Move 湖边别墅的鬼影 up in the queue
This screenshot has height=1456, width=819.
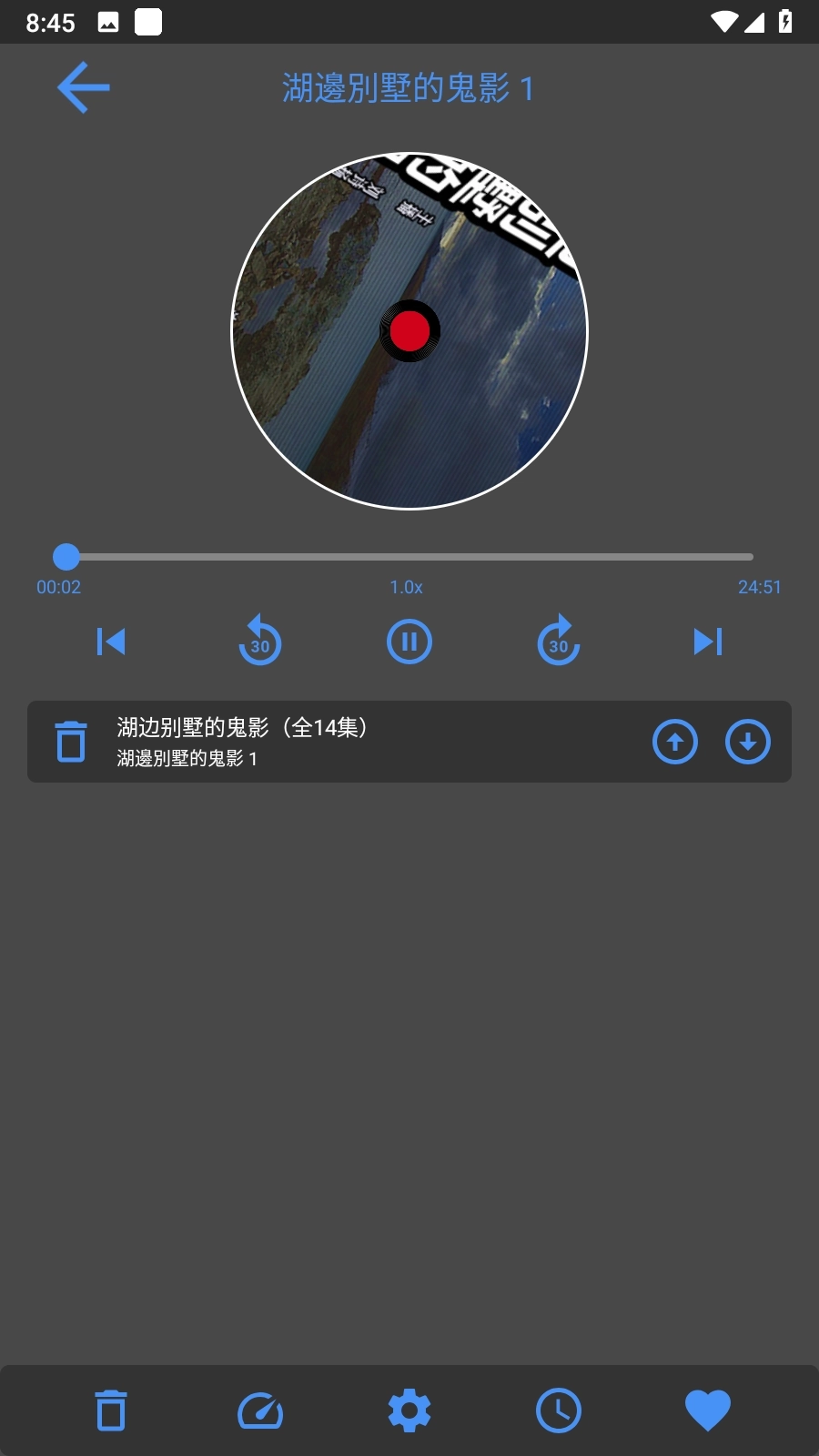tap(675, 742)
